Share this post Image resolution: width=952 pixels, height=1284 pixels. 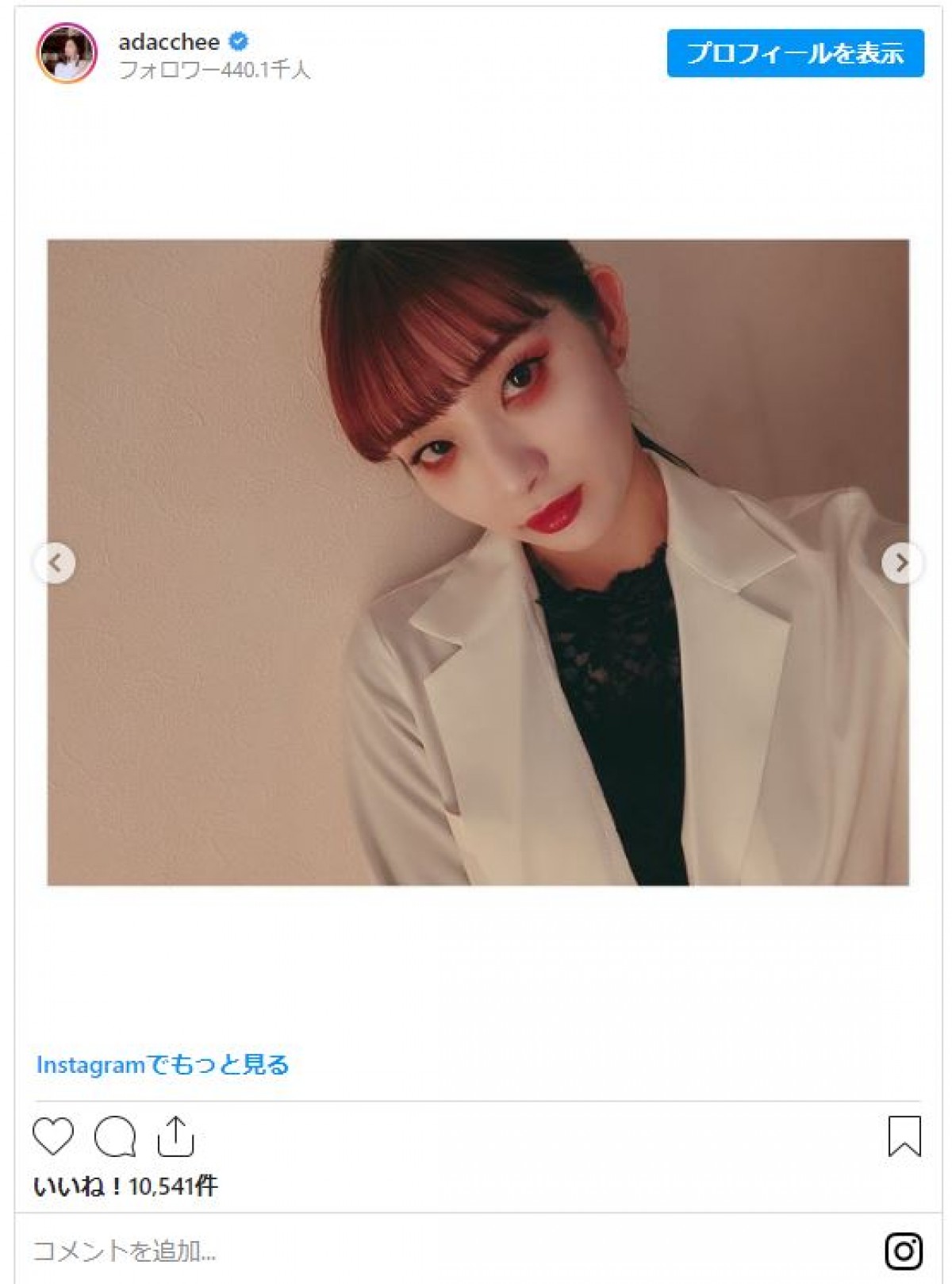(x=175, y=1136)
